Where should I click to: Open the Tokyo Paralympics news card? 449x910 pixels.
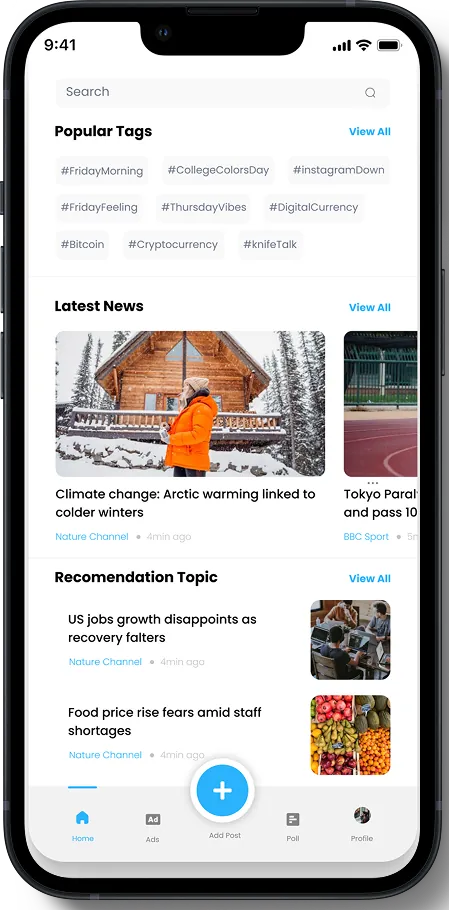pyautogui.click(x=381, y=436)
